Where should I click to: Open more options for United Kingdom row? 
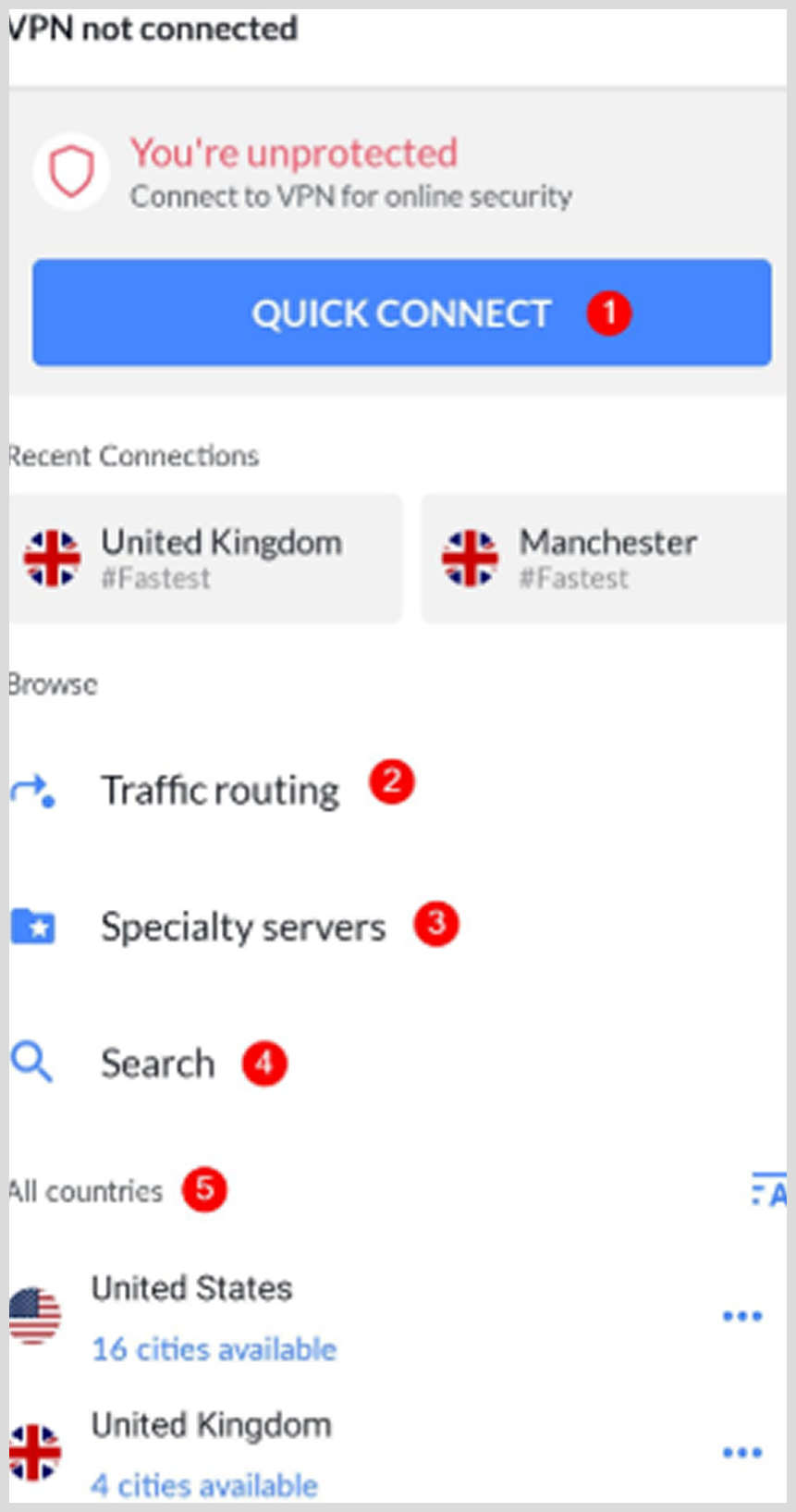[742, 1453]
